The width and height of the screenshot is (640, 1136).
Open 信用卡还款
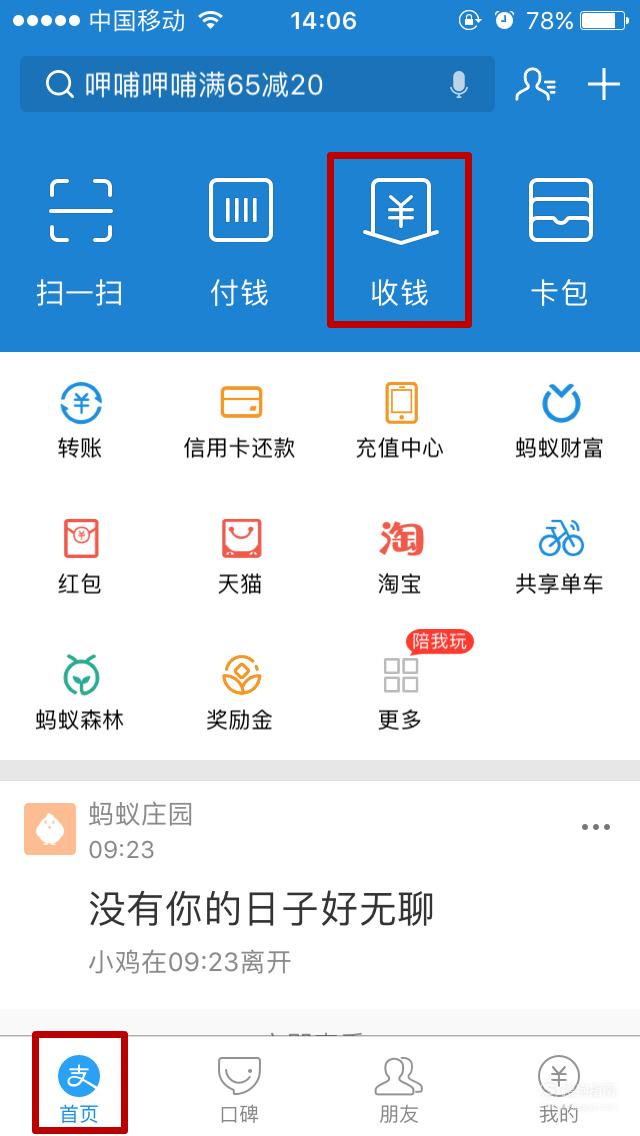tap(240, 421)
